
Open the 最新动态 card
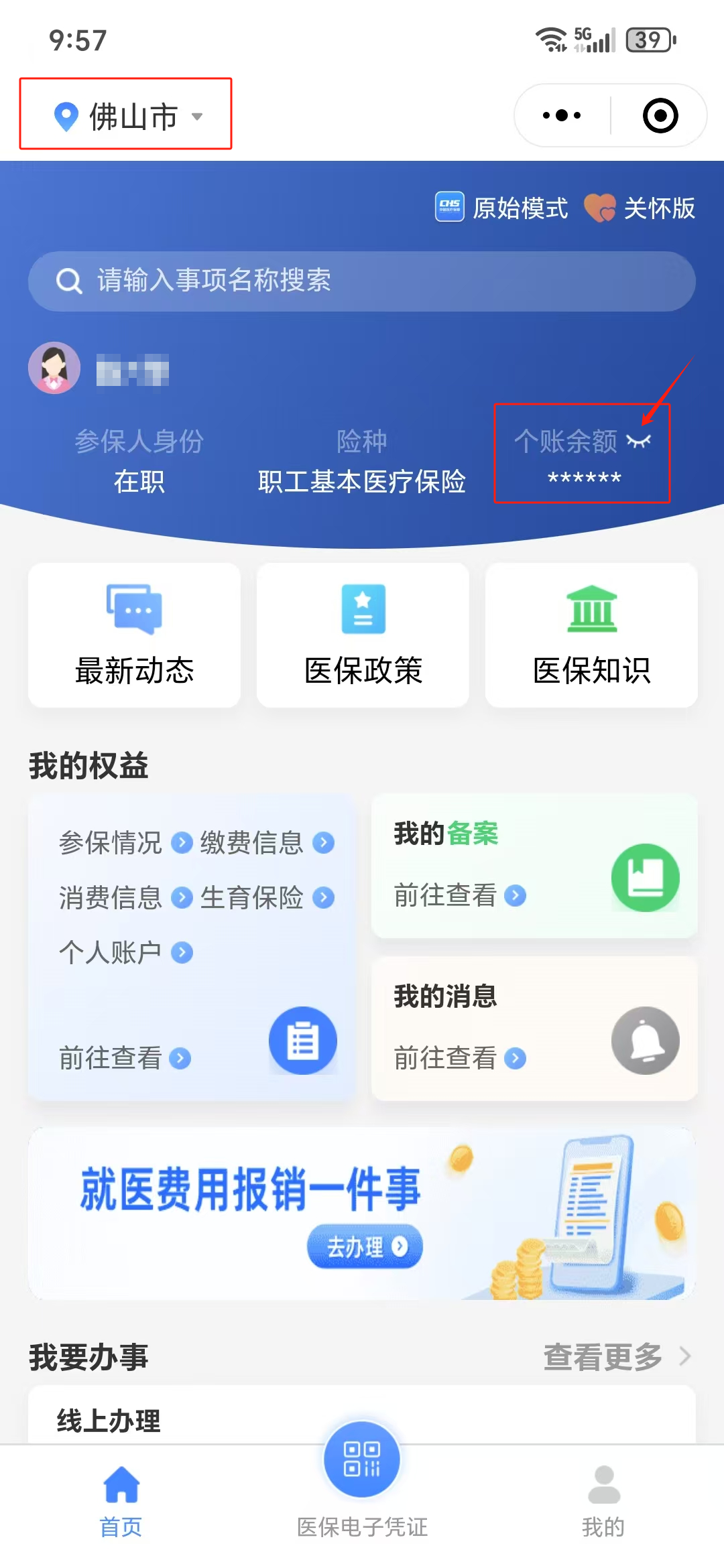pyautogui.click(x=134, y=635)
